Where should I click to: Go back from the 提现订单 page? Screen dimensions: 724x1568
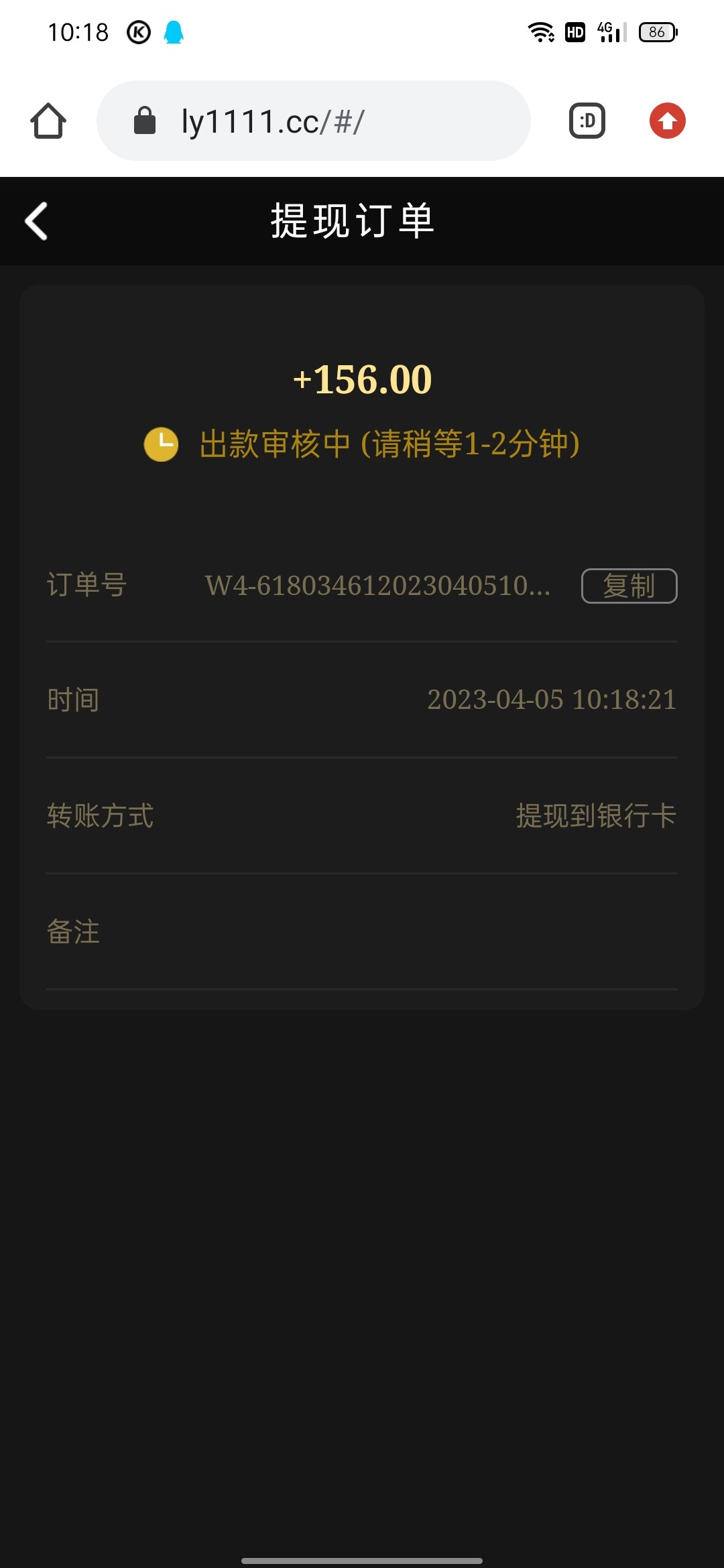pos(37,221)
